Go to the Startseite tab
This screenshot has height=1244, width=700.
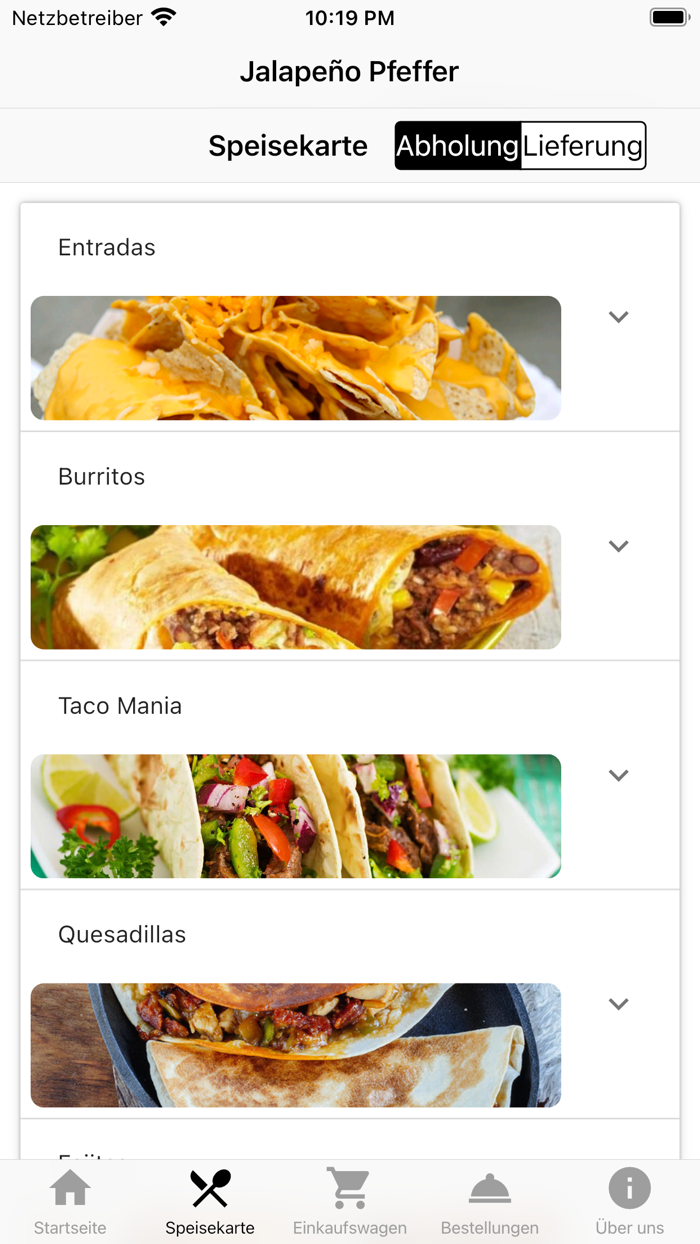click(x=70, y=1201)
